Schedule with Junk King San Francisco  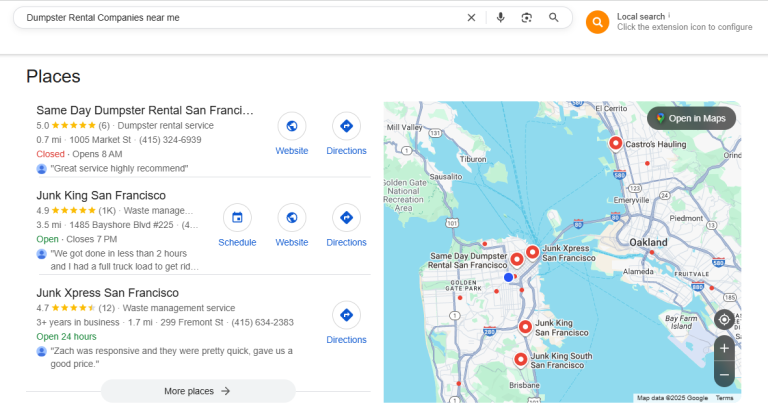pos(237,218)
